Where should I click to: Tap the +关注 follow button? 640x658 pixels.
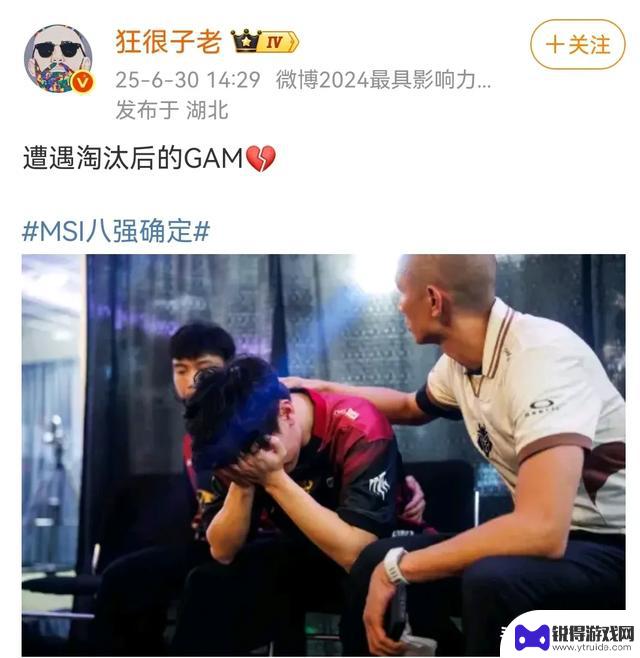[x=577, y=44]
